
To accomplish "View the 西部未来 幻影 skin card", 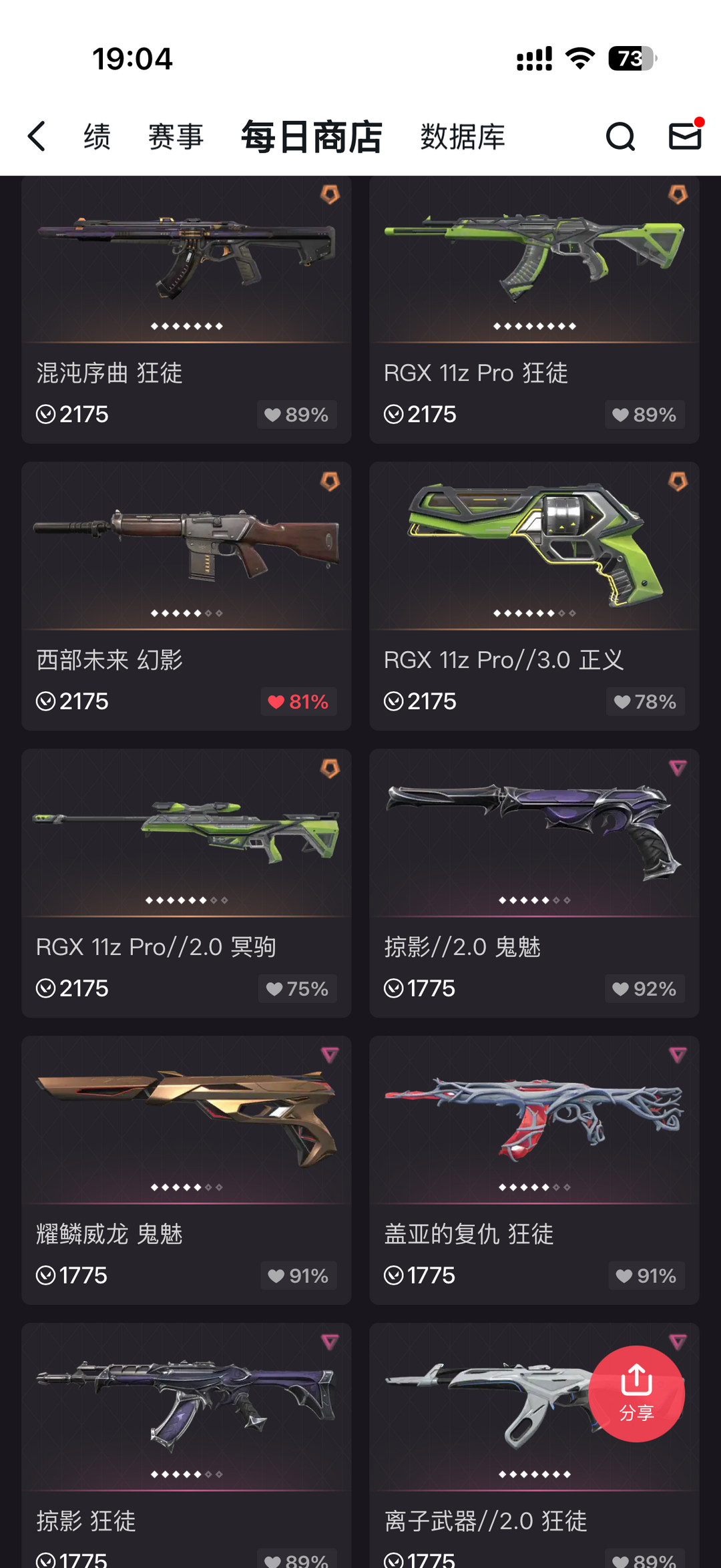I will pyautogui.click(x=186, y=596).
